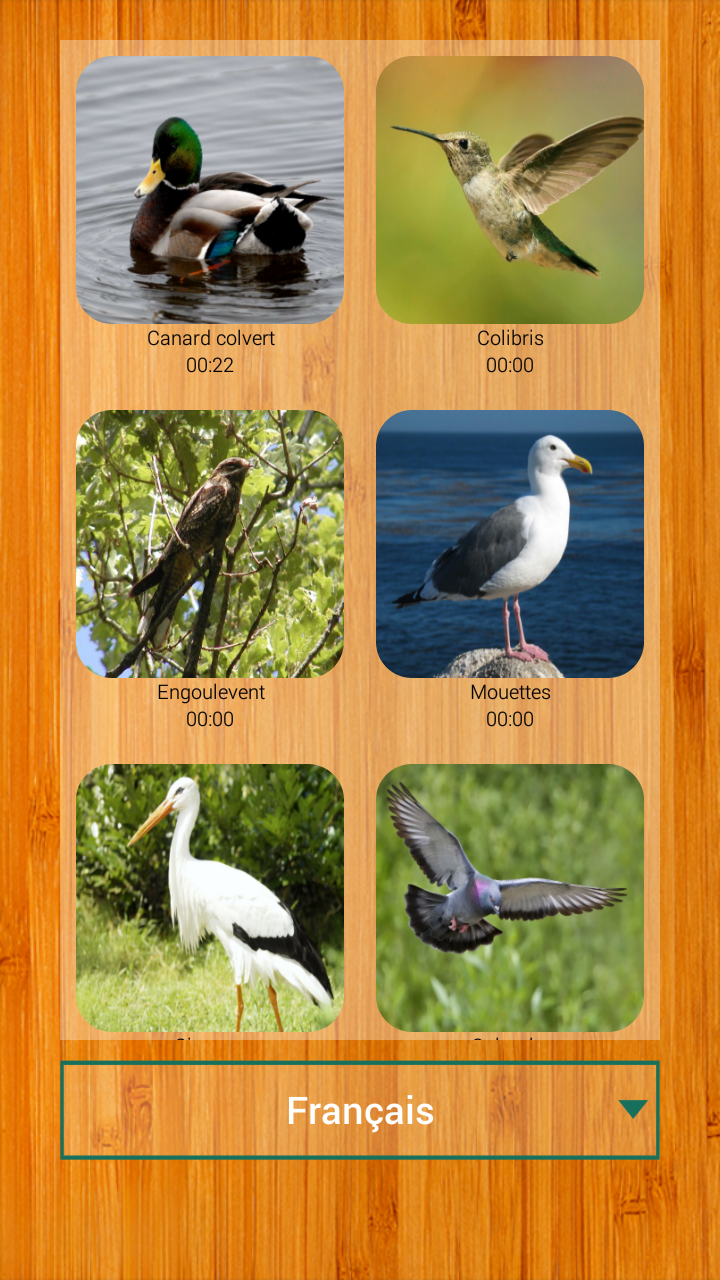Viewport: 720px width, 1280px height.
Task: Play the Canard colvert bird sound
Action: point(210,190)
